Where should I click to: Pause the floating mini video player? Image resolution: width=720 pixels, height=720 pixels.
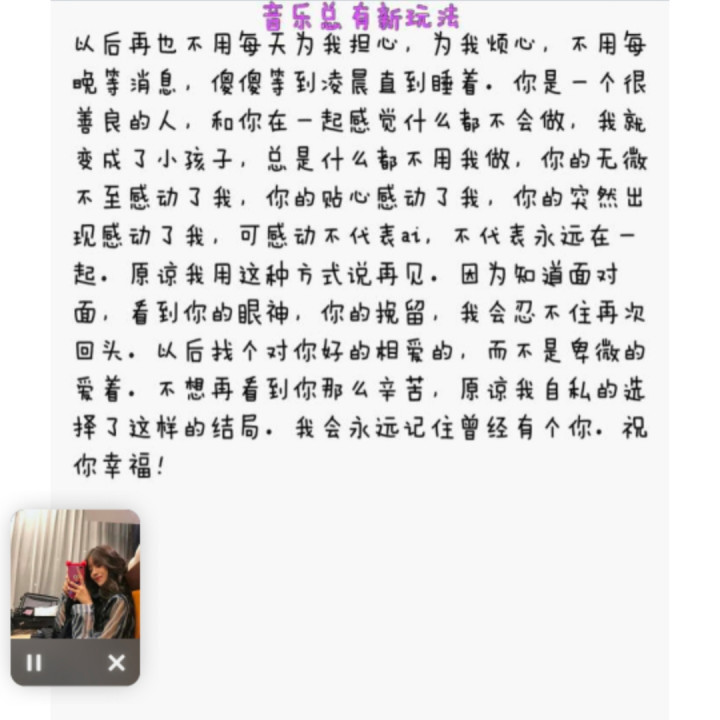coord(34,662)
